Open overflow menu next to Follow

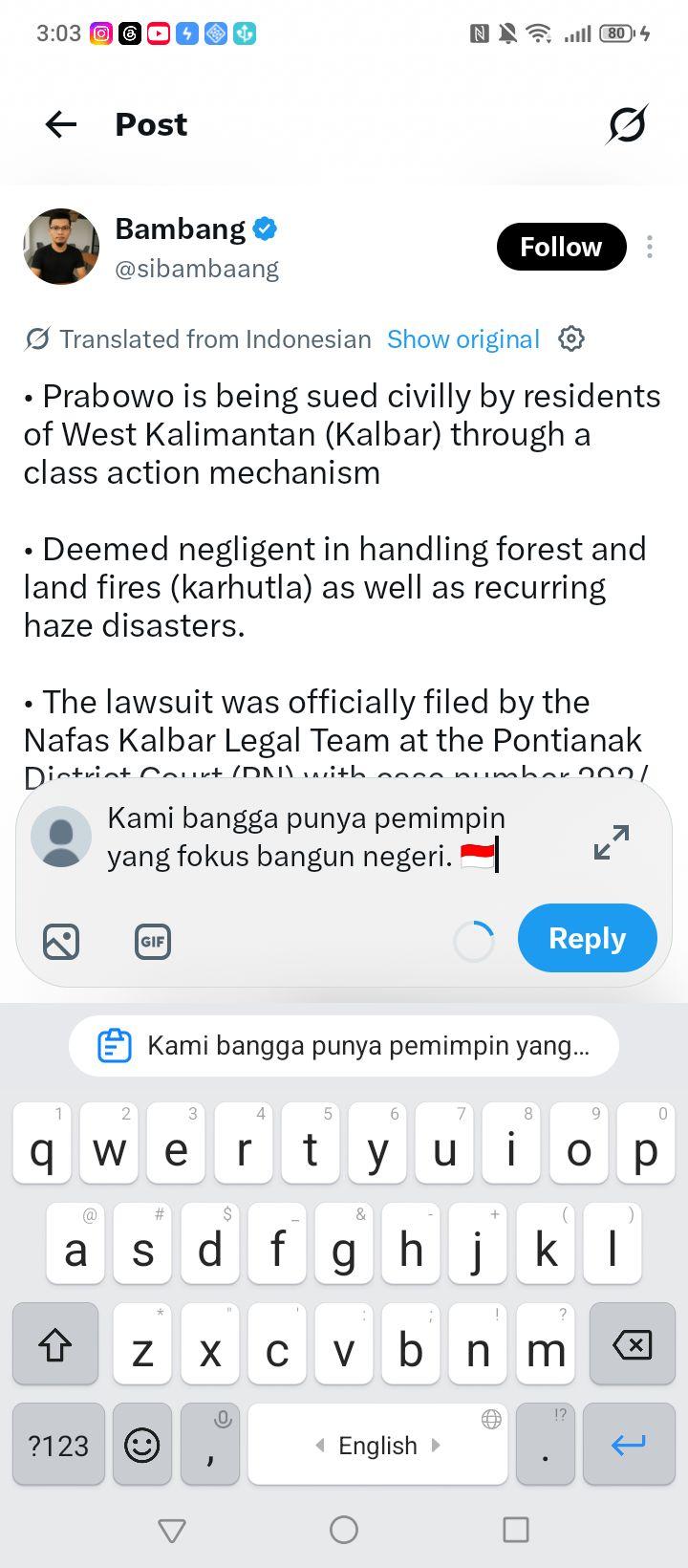coord(650,247)
